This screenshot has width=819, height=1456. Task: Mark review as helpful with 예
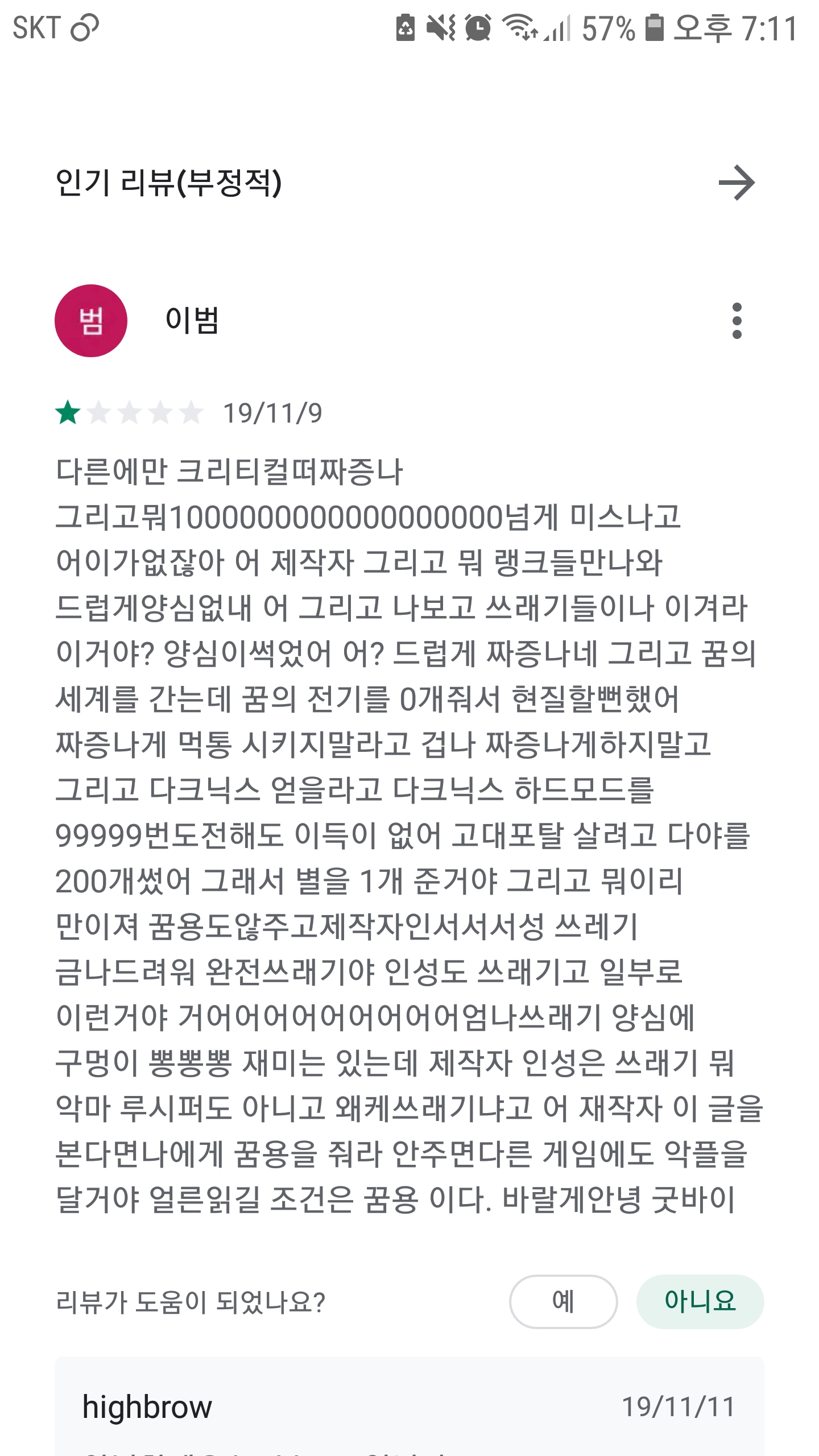tap(563, 1301)
